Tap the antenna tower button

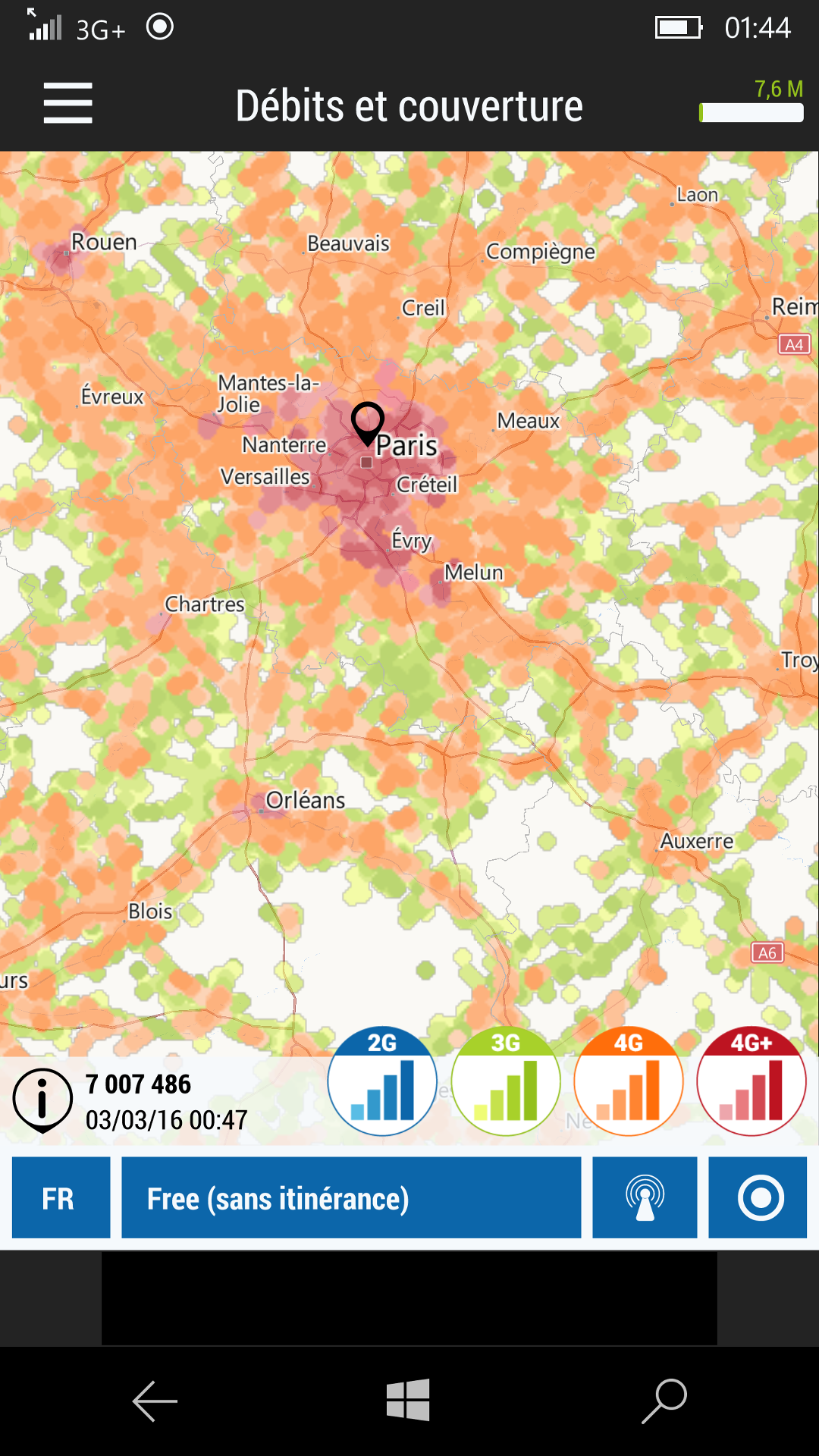[x=645, y=1198]
